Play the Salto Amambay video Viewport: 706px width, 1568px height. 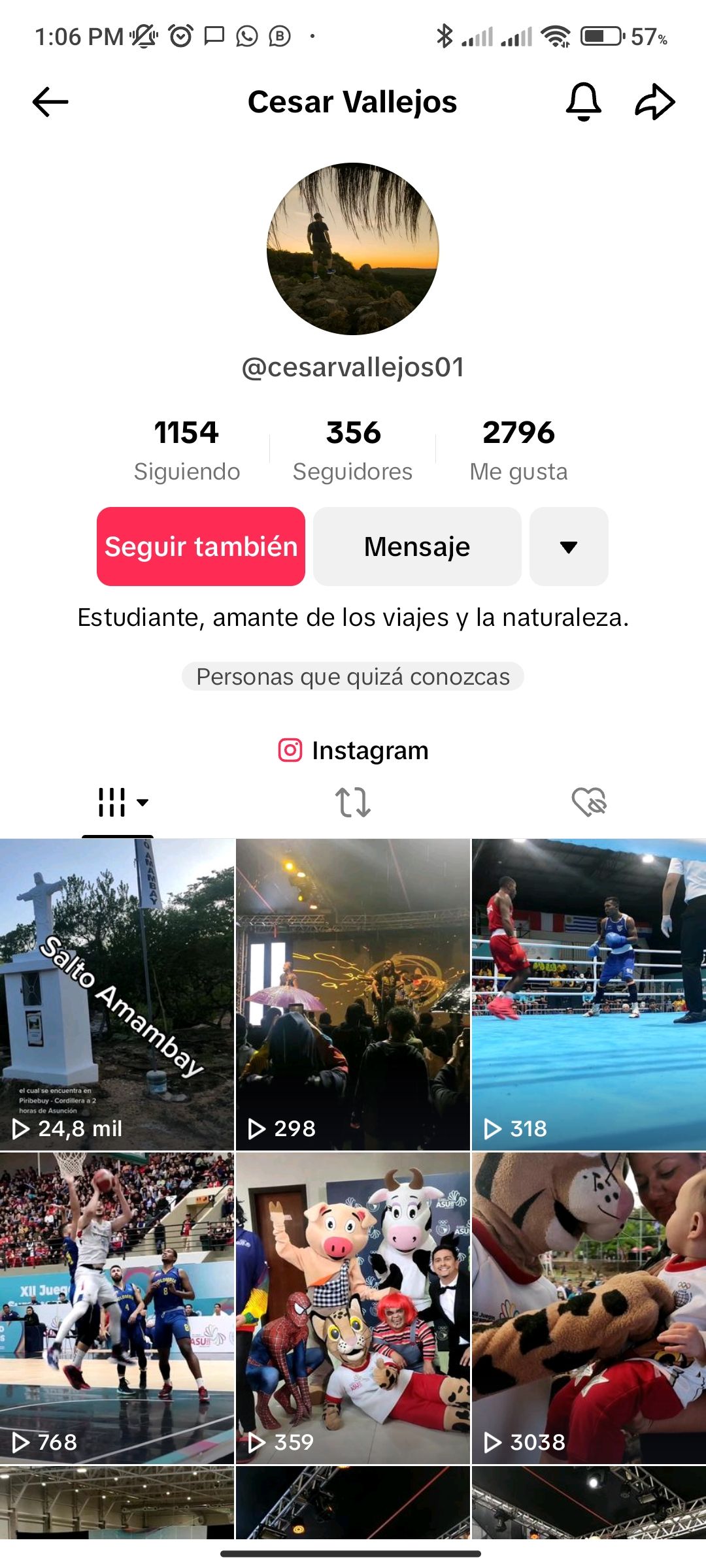coord(117,993)
